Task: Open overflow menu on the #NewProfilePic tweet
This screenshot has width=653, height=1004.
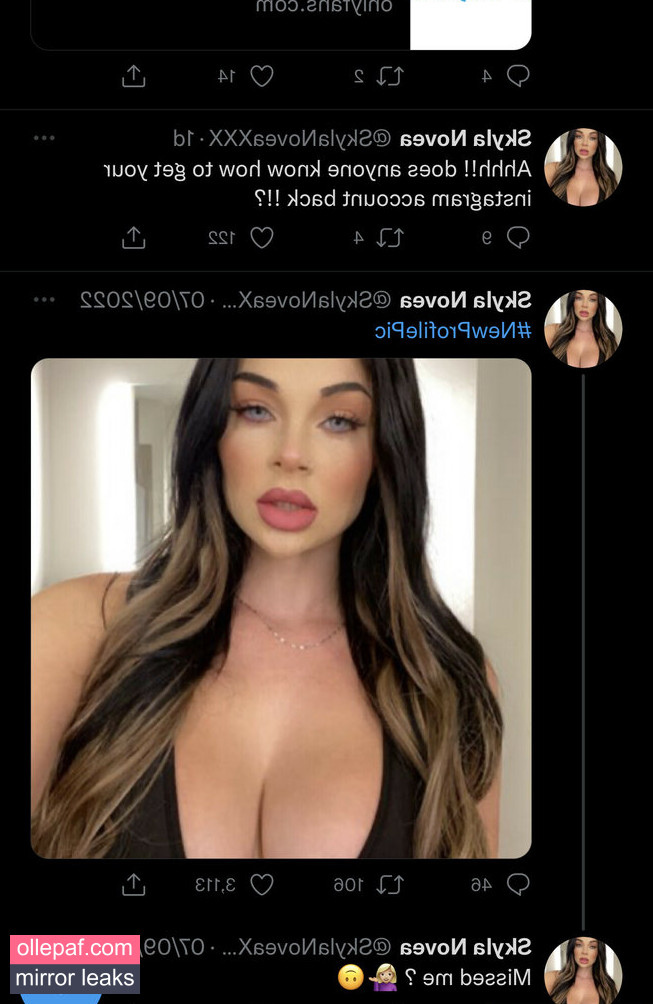Action: pos(44,300)
